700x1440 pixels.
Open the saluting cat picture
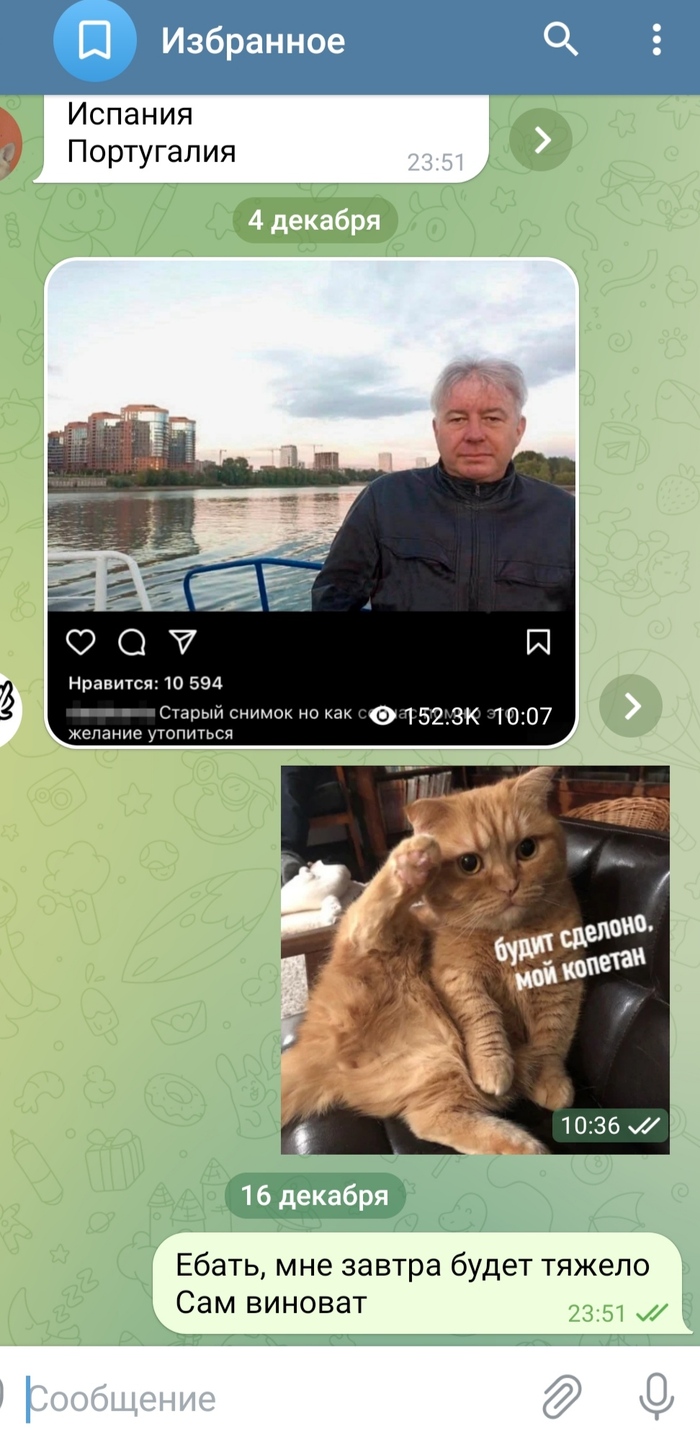tap(474, 958)
